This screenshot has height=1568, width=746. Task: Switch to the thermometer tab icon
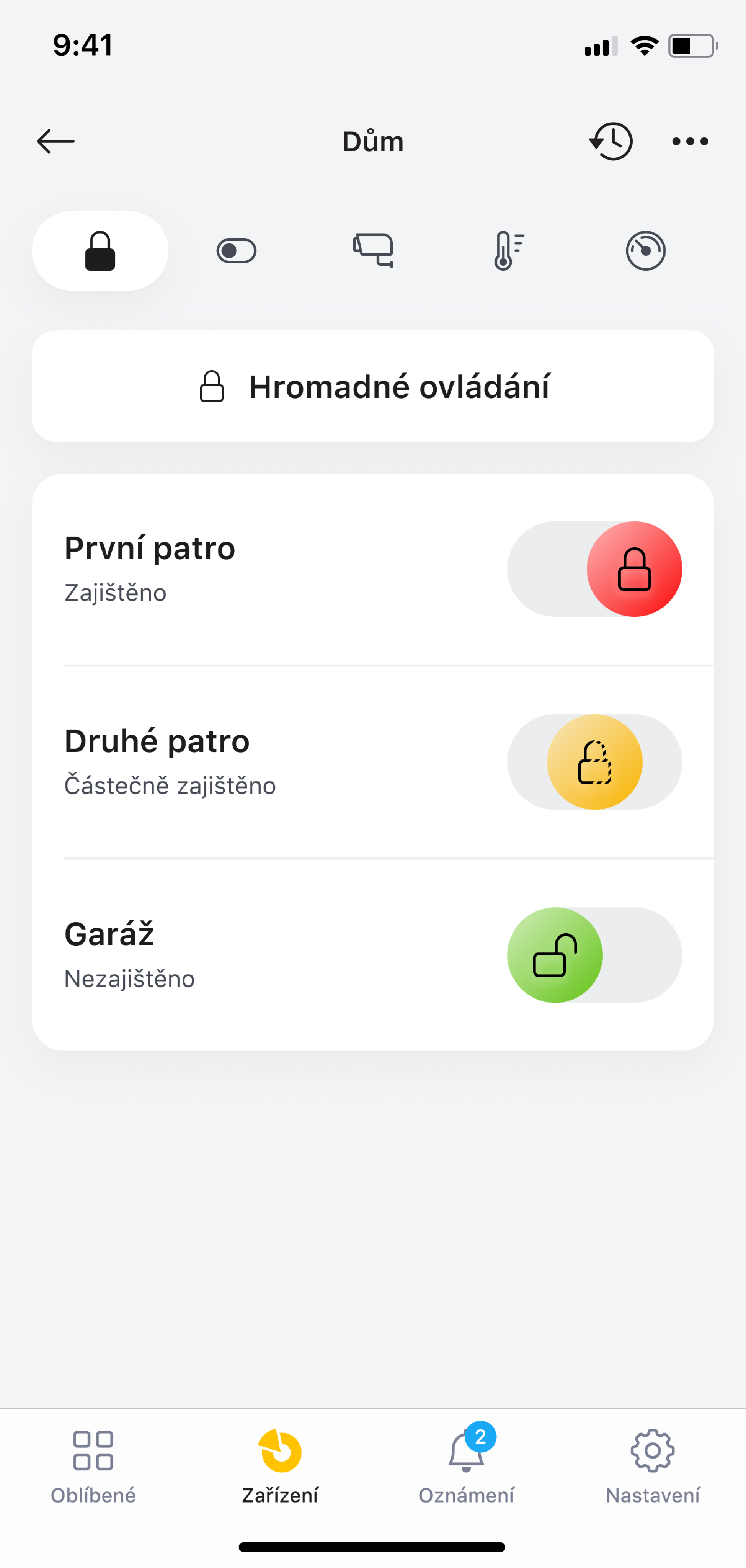509,251
